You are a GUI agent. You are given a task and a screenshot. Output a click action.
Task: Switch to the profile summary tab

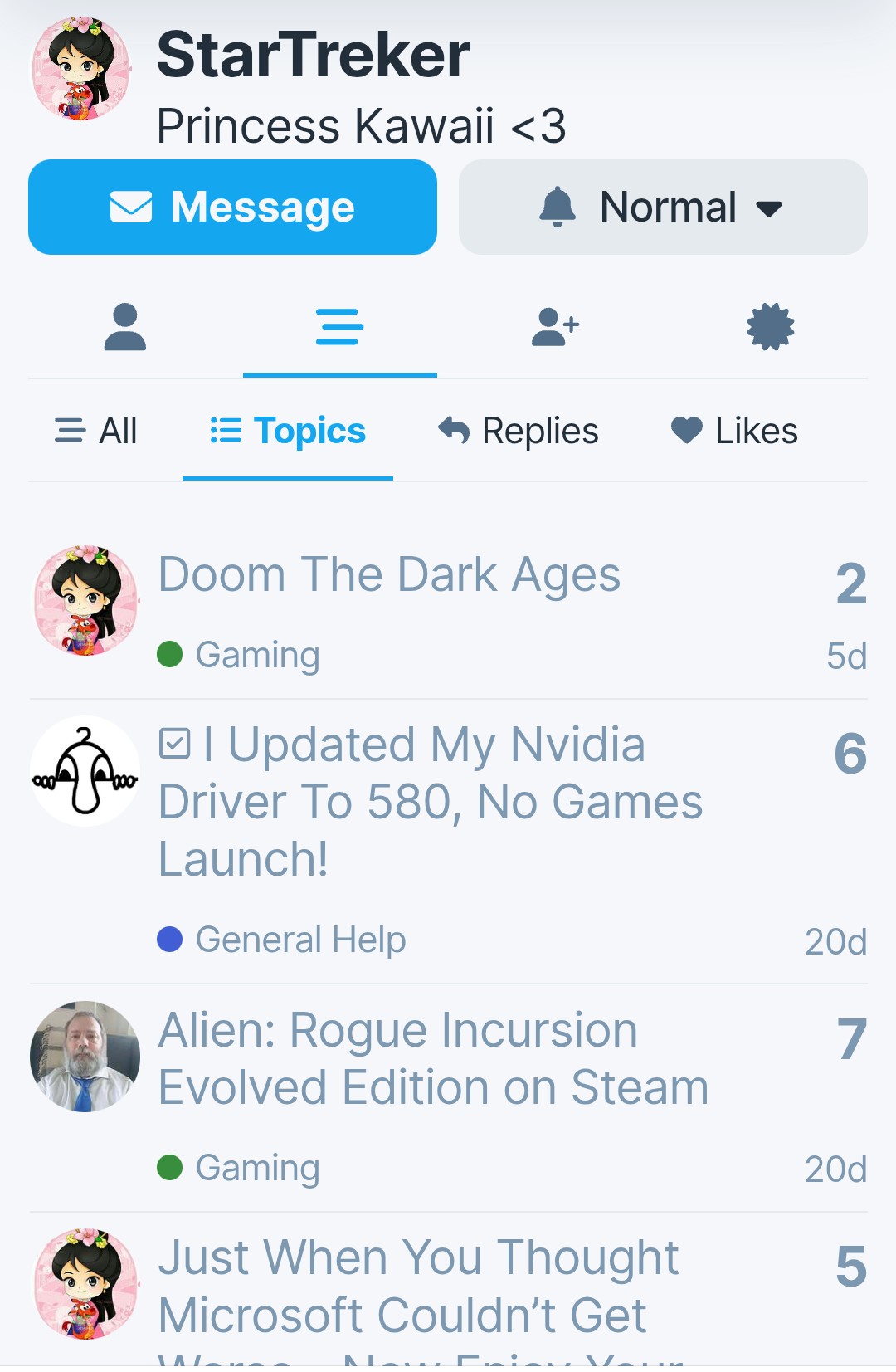tap(125, 327)
